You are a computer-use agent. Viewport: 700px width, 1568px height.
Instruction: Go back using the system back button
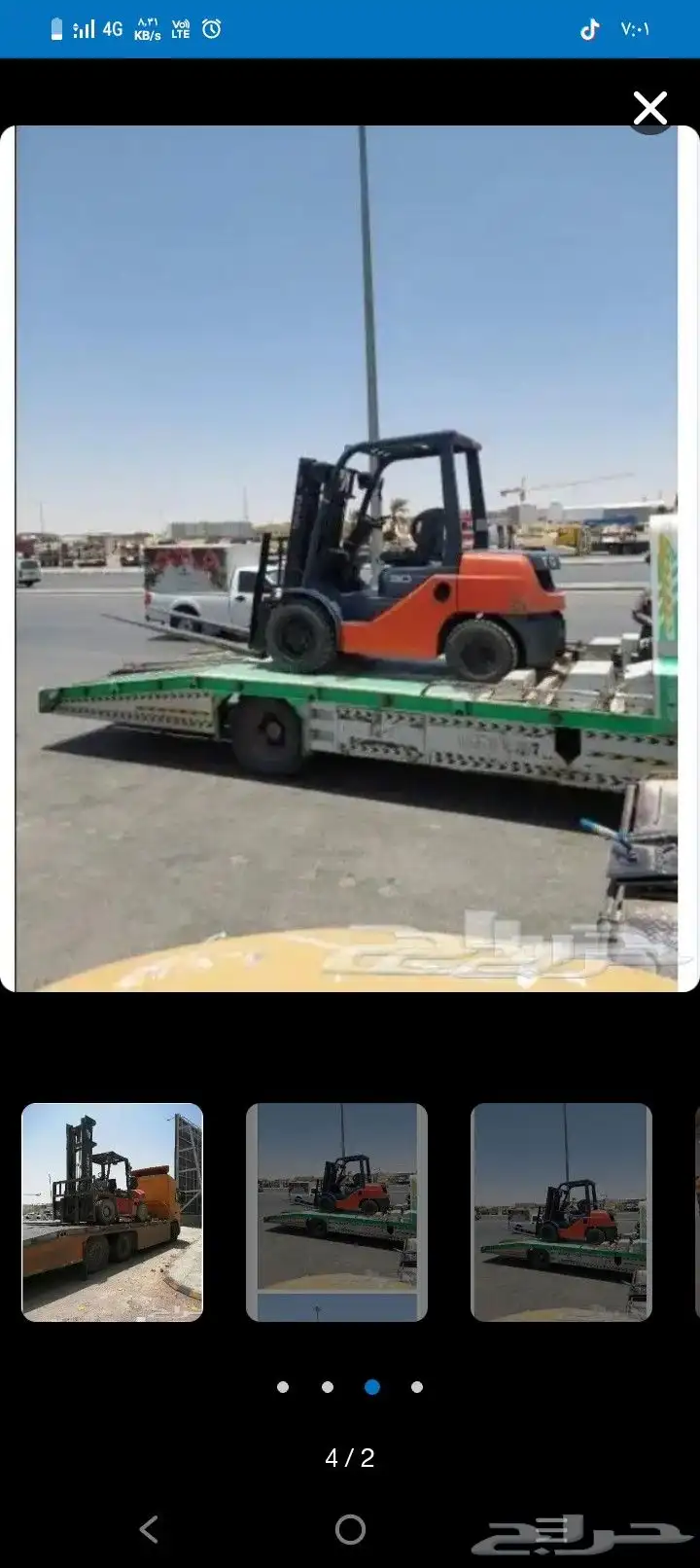pyautogui.click(x=149, y=1529)
